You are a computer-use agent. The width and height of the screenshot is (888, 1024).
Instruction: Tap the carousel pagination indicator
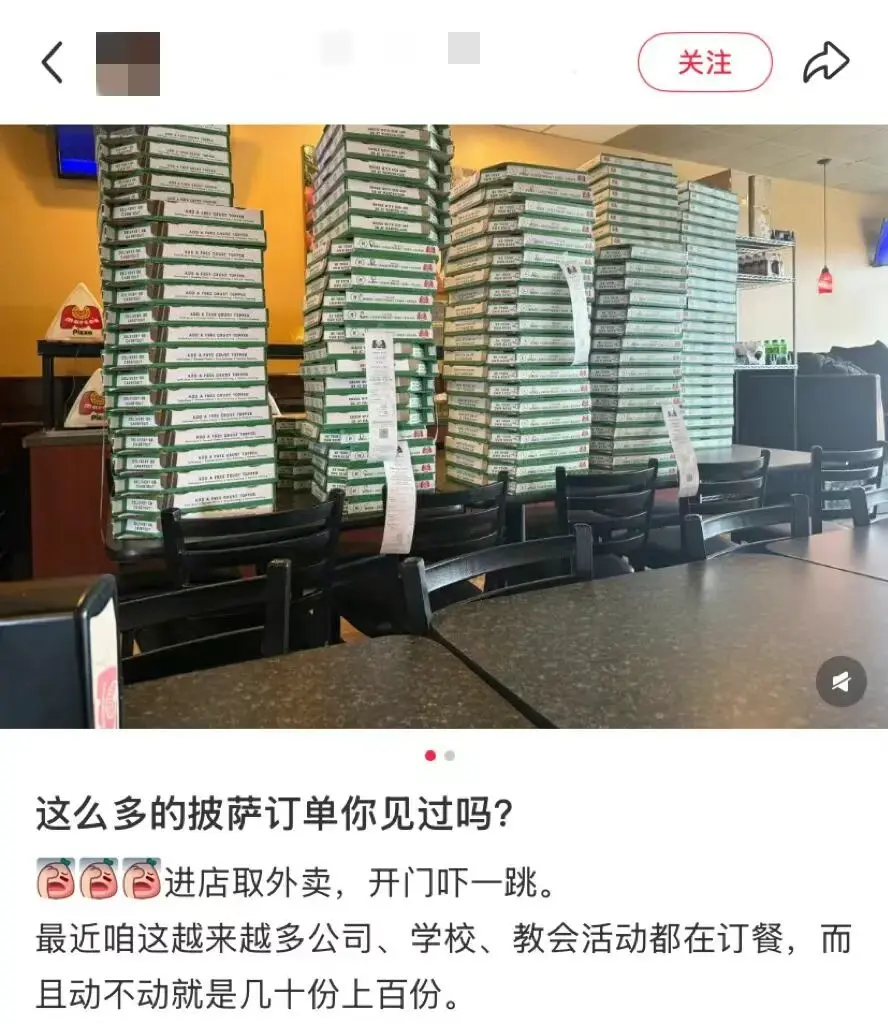click(x=439, y=757)
